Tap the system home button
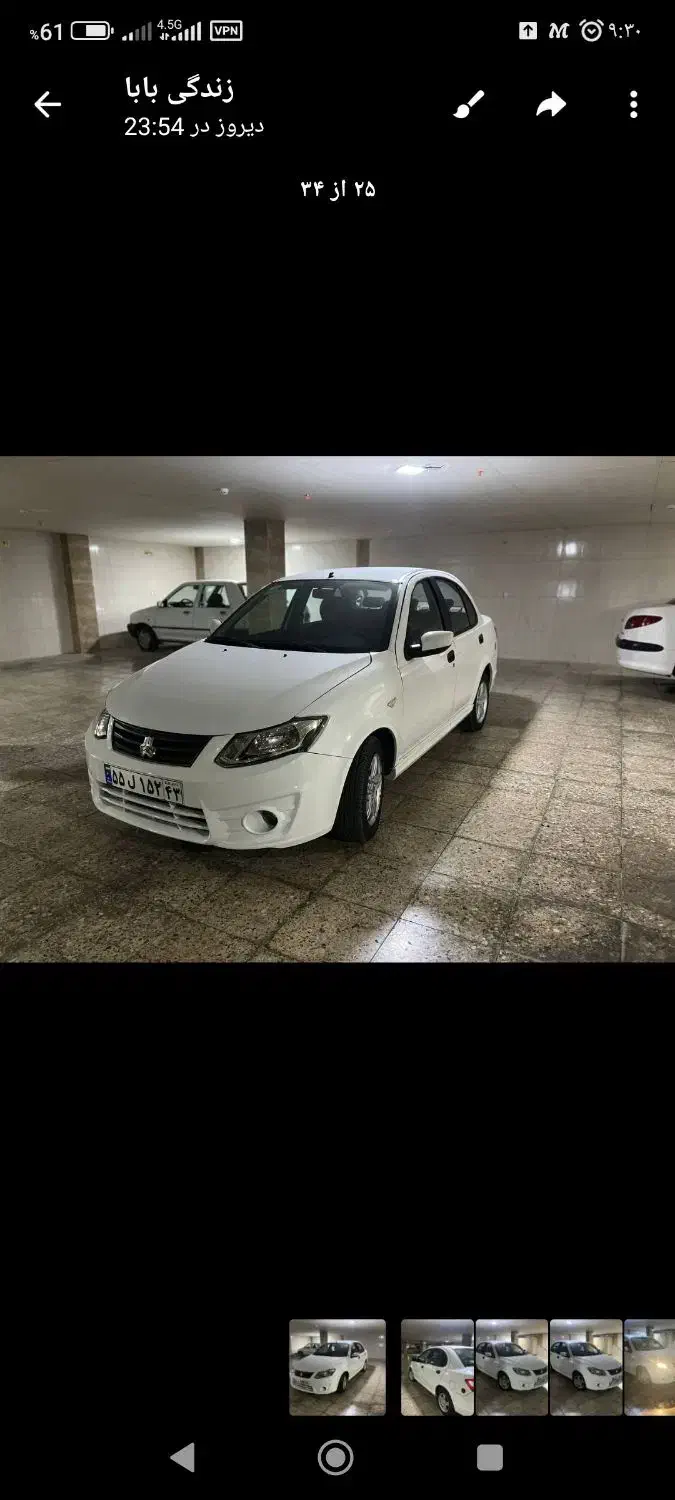 coord(336,1457)
